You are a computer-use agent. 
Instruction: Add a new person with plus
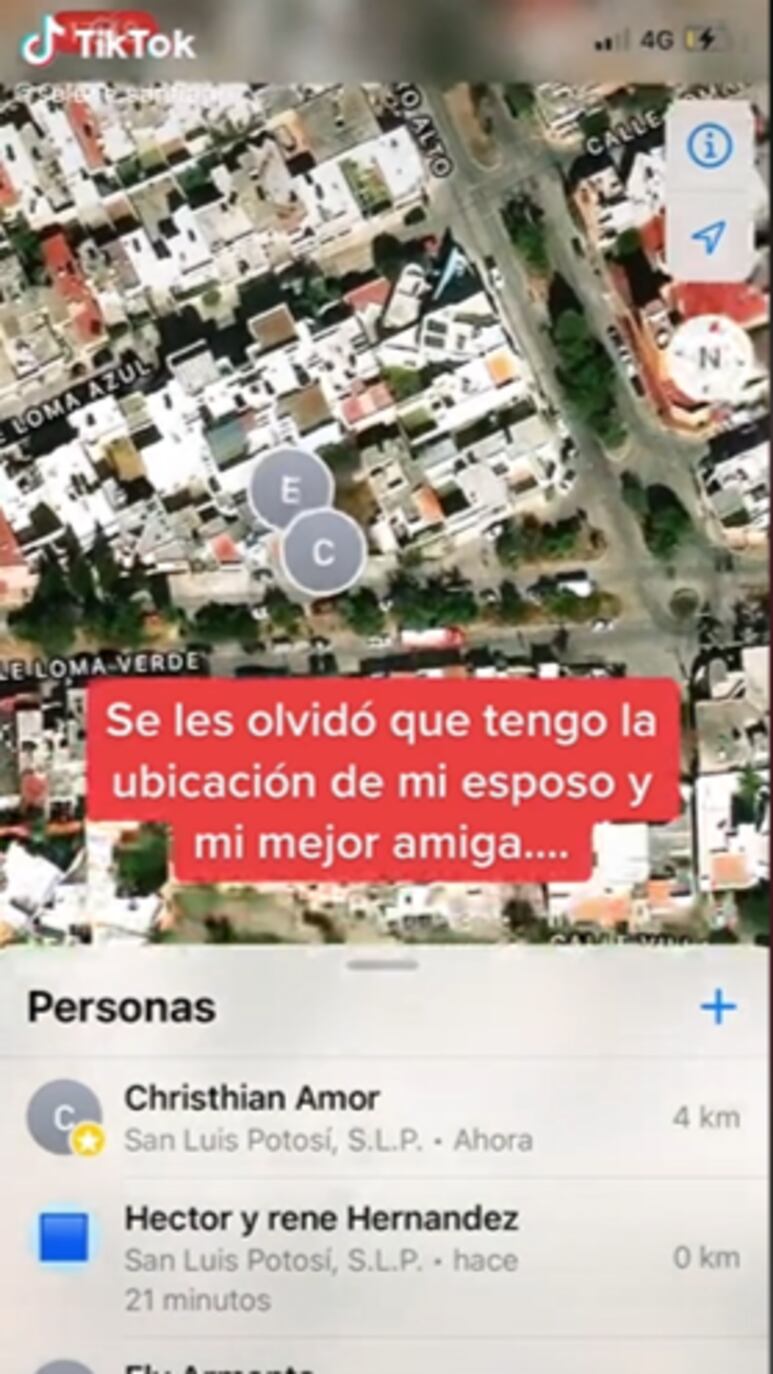point(718,1007)
